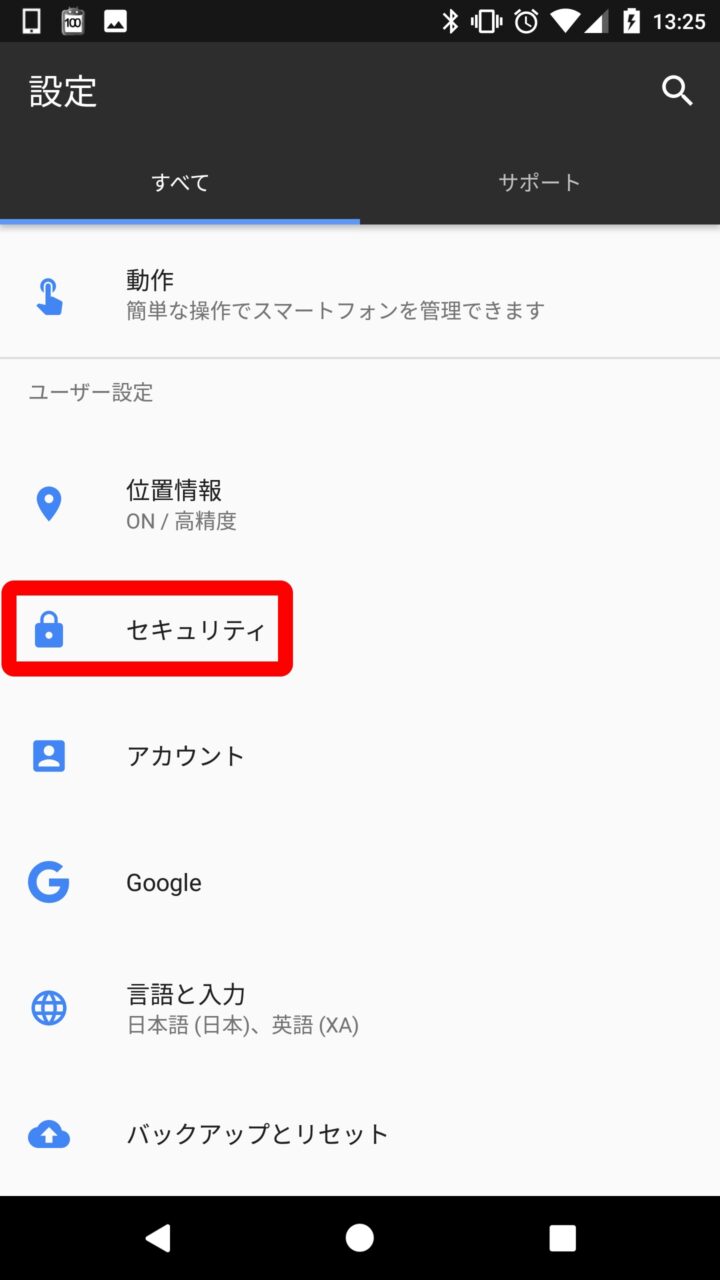720x1280 pixels.
Task: Go to the home screen
Action: pos(360,1238)
